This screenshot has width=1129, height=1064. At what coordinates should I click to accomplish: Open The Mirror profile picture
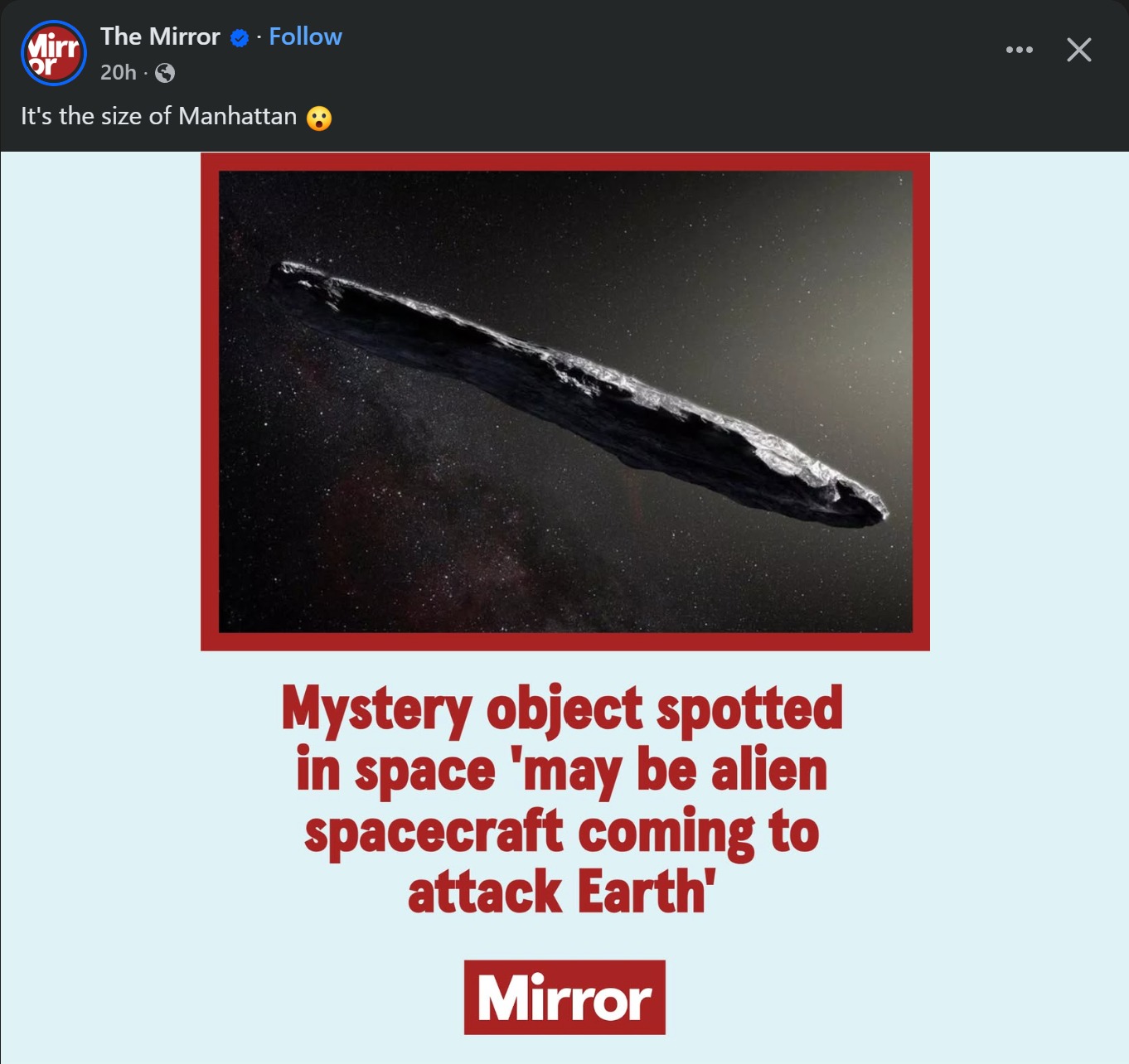pyautogui.click(x=54, y=53)
